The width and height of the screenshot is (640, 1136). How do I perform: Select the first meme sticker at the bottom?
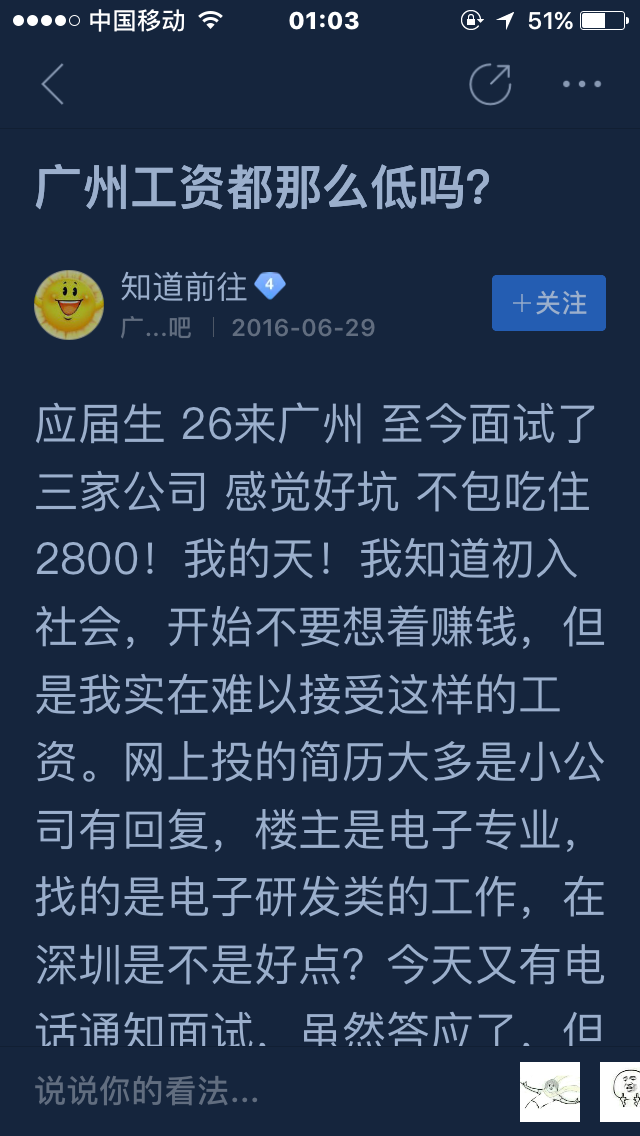tap(549, 1091)
